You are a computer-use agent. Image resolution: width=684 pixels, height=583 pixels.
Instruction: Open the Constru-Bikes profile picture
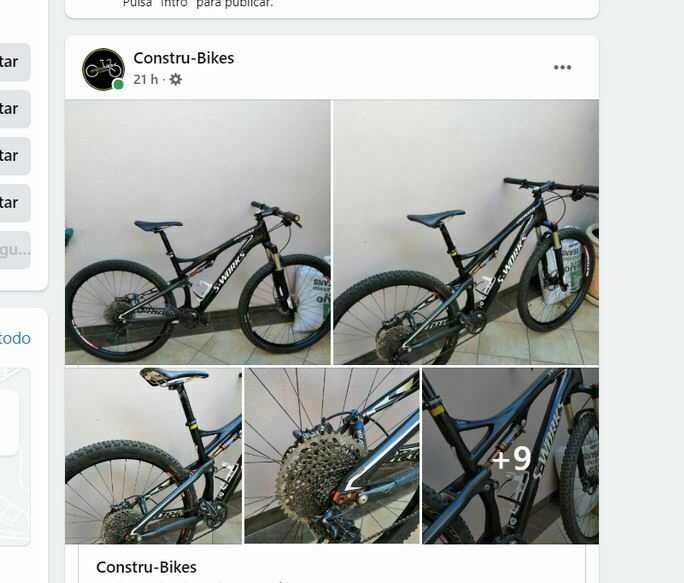[x=103, y=69]
